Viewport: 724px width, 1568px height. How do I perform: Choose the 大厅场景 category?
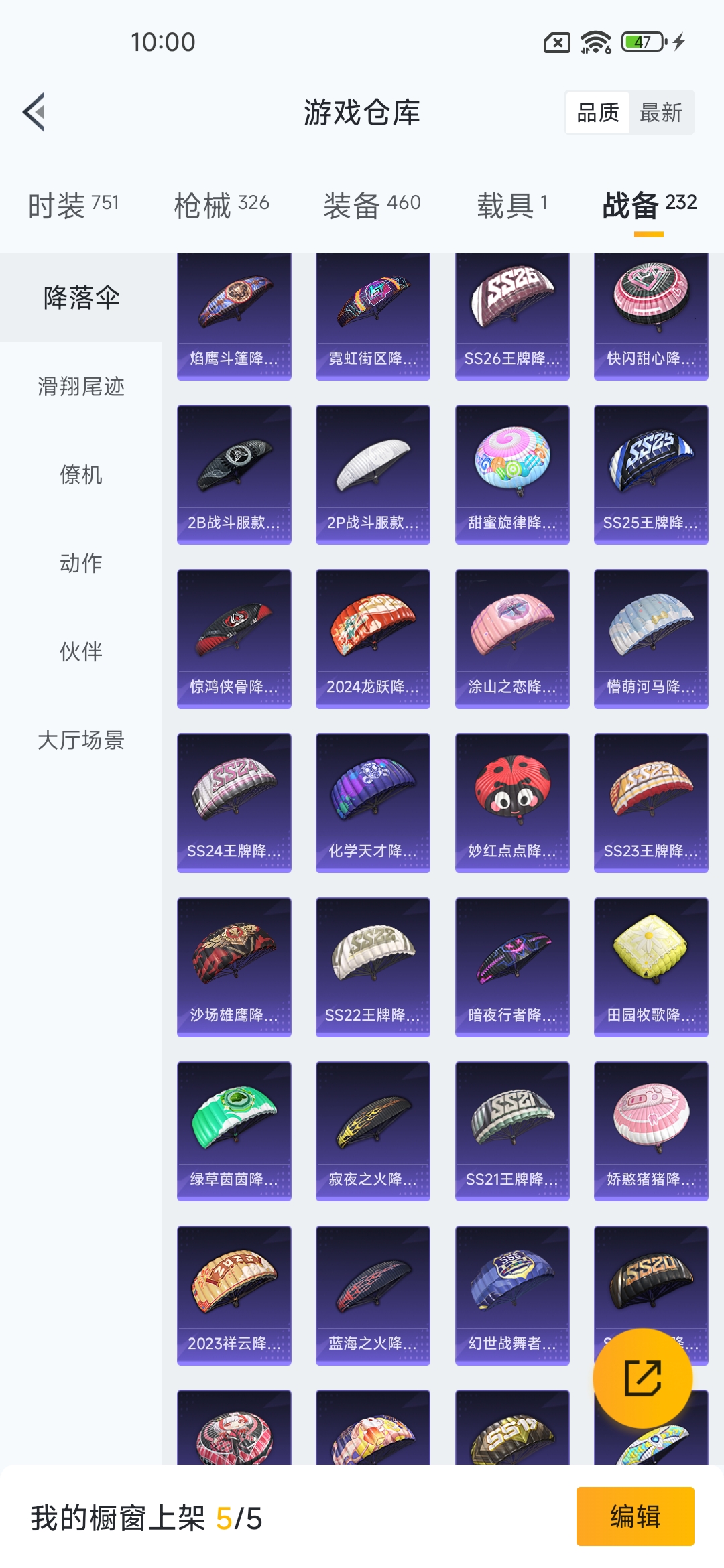pos(81,740)
